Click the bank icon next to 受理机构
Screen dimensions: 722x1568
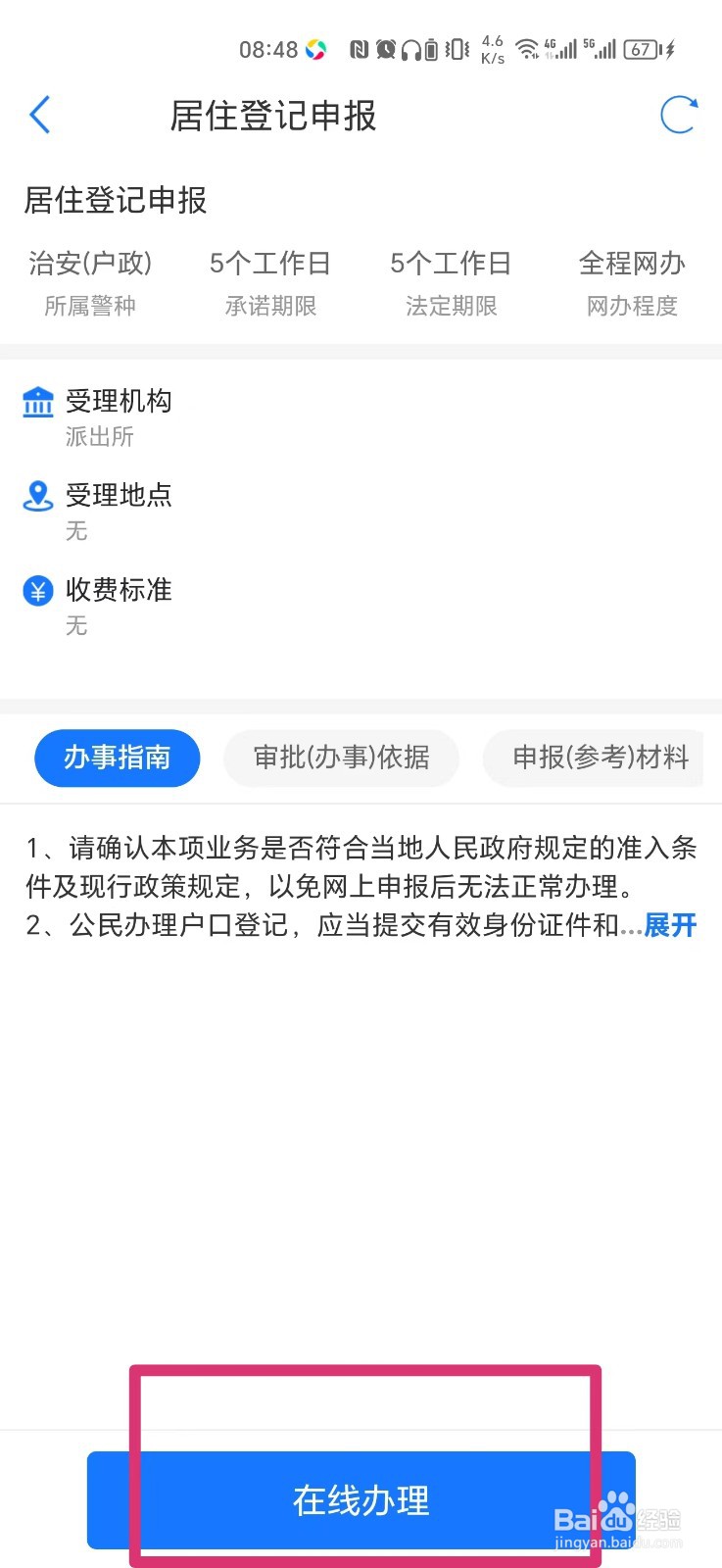37,401
